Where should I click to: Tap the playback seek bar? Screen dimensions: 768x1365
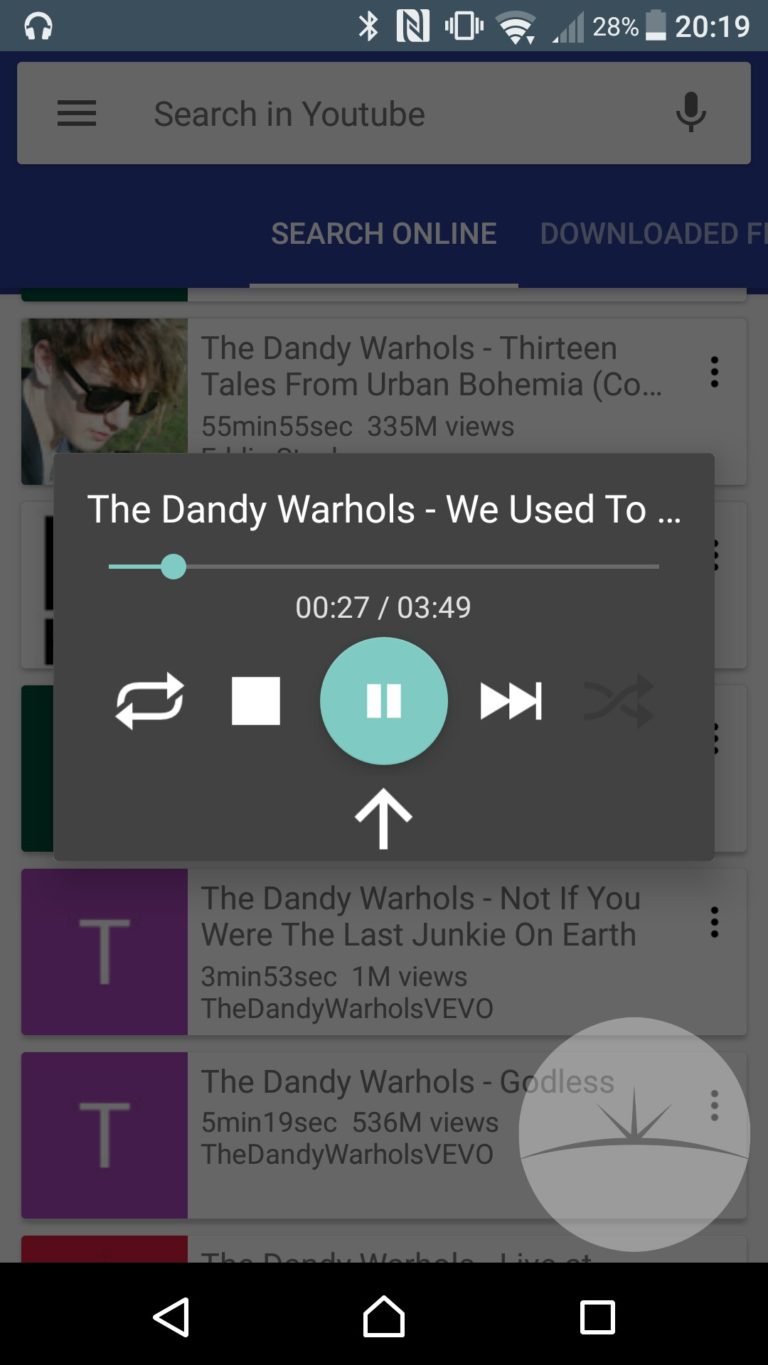[384, 566]
